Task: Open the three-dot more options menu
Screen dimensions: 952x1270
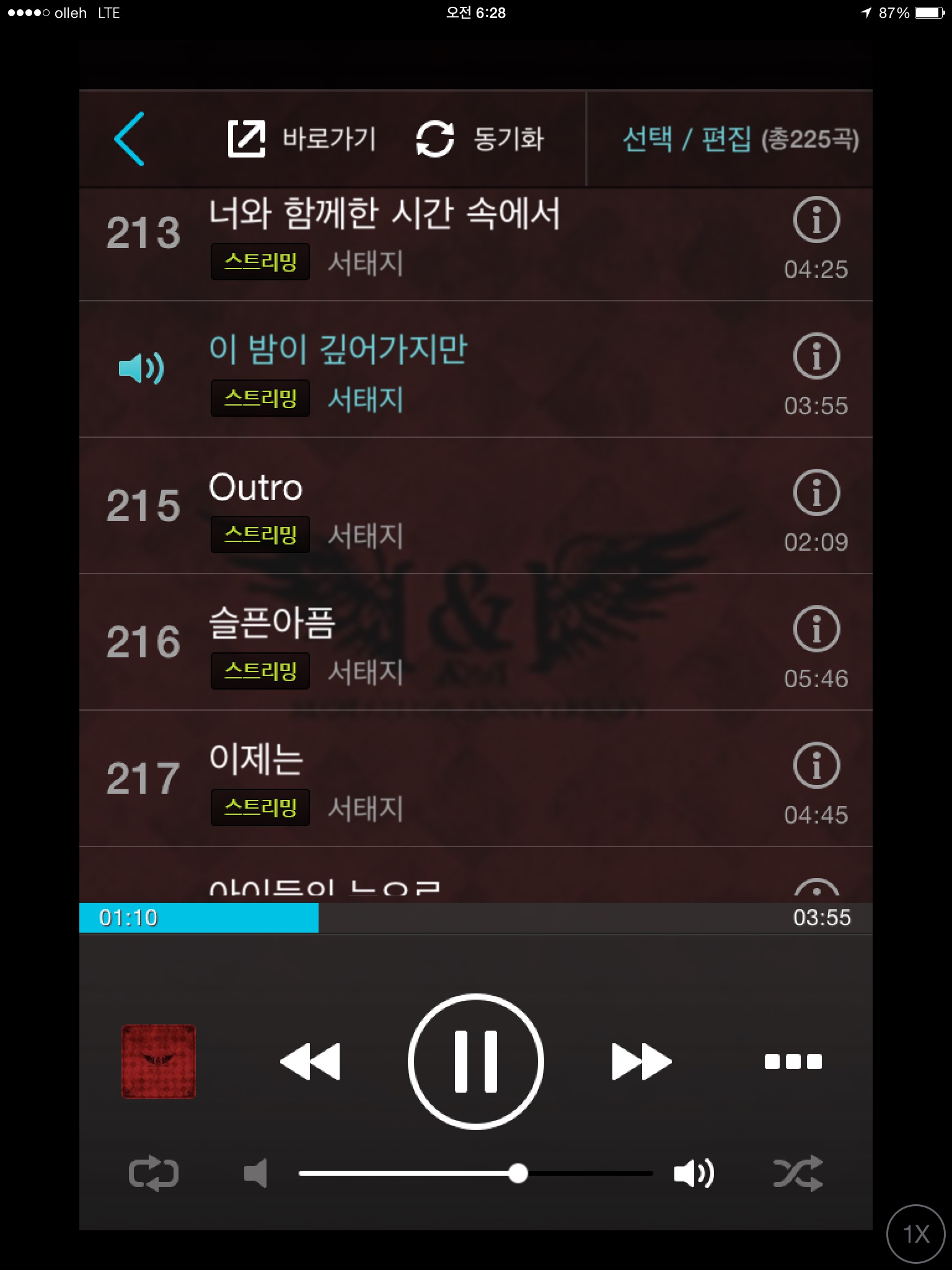Action: 793,1062
